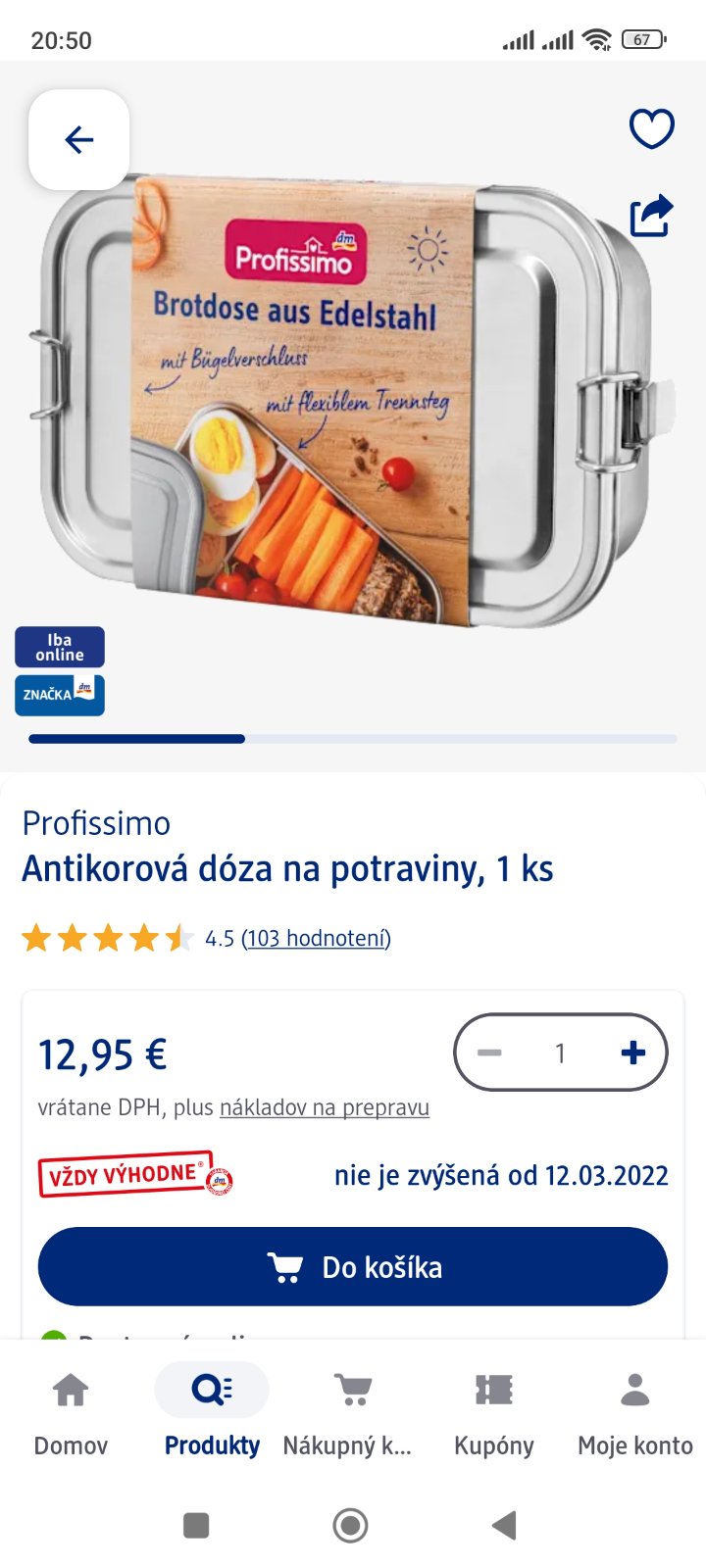
Task: Add item with Do košíka button
Action: coord(353,1267)
